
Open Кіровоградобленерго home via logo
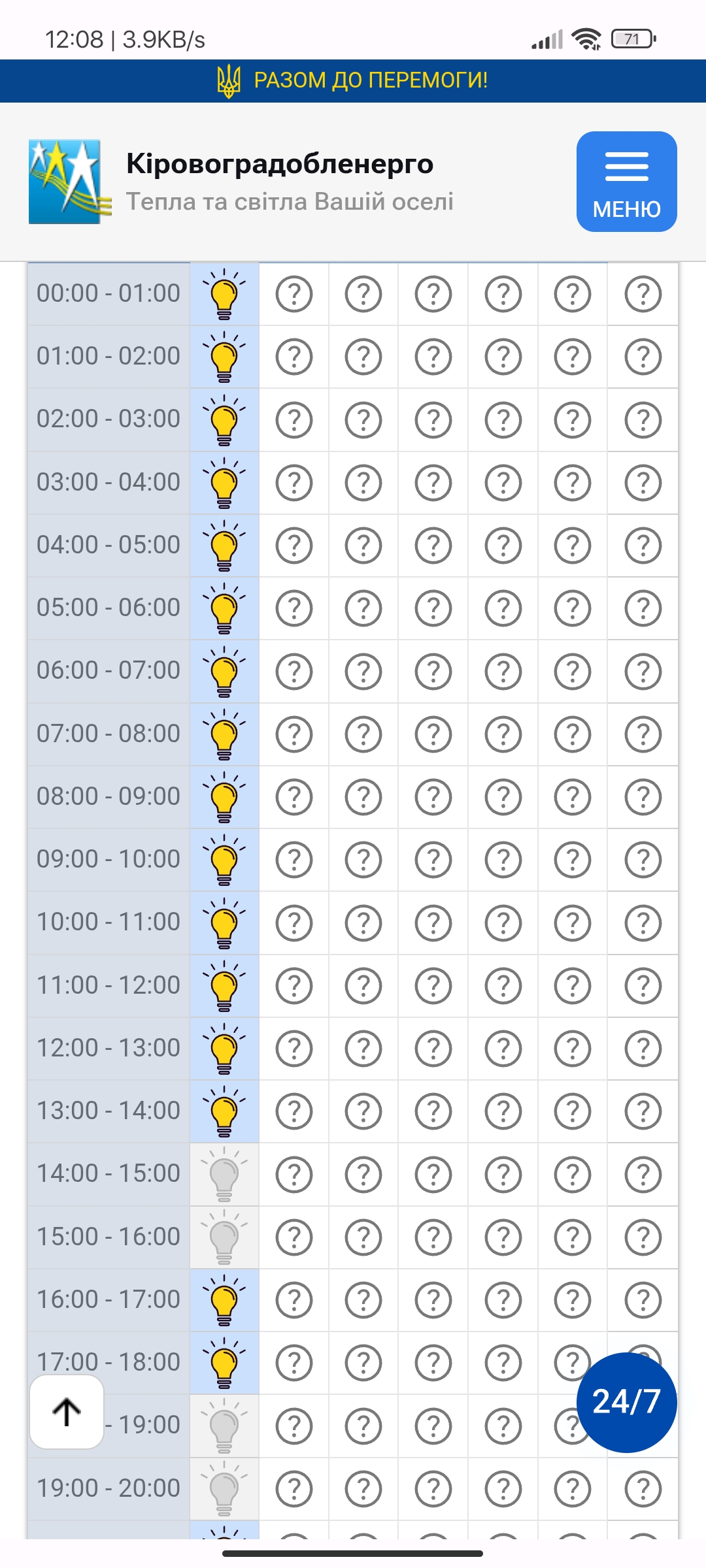(x=65, y=182)
